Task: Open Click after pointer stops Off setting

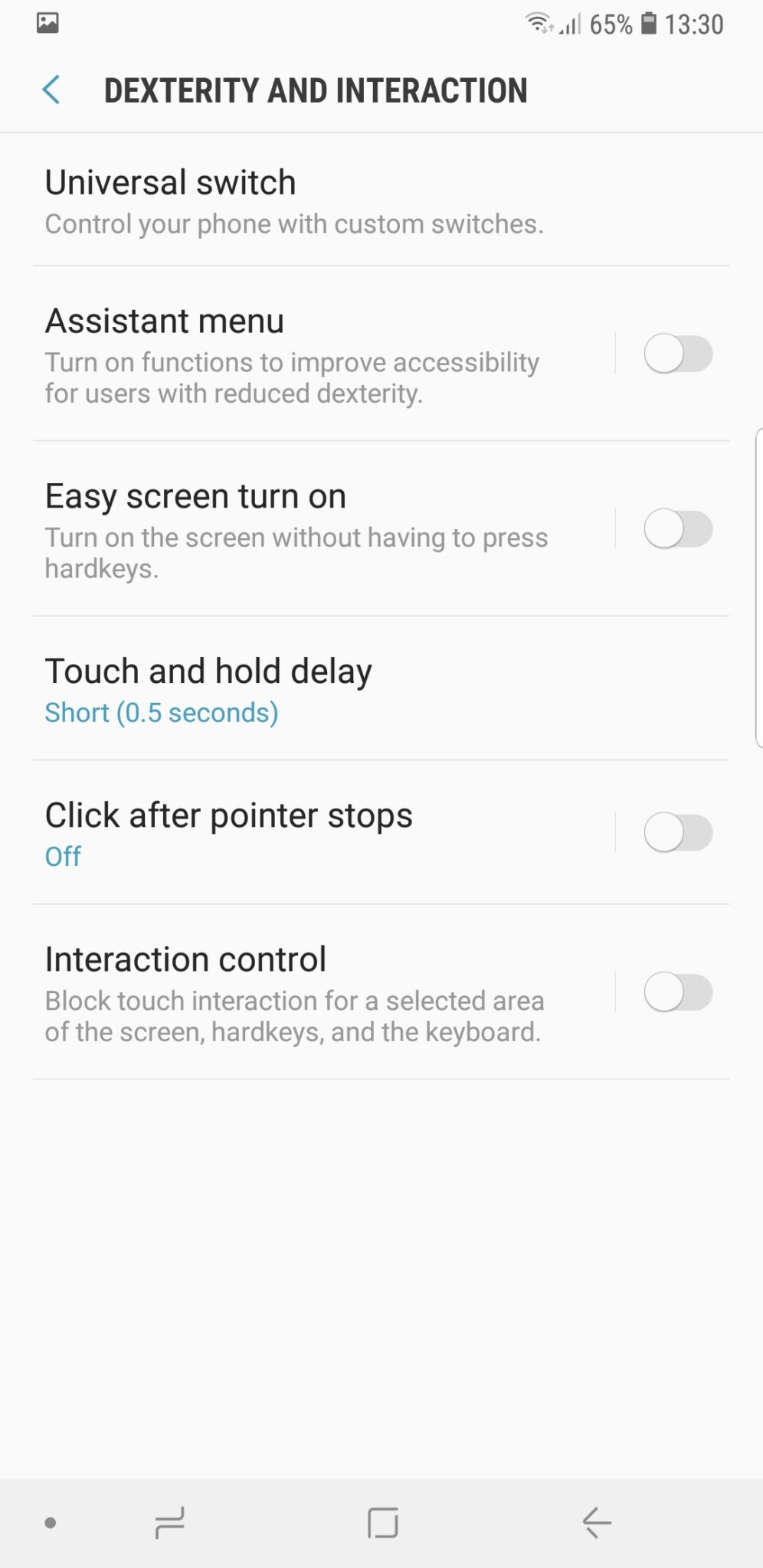Action: coord(63,856)
